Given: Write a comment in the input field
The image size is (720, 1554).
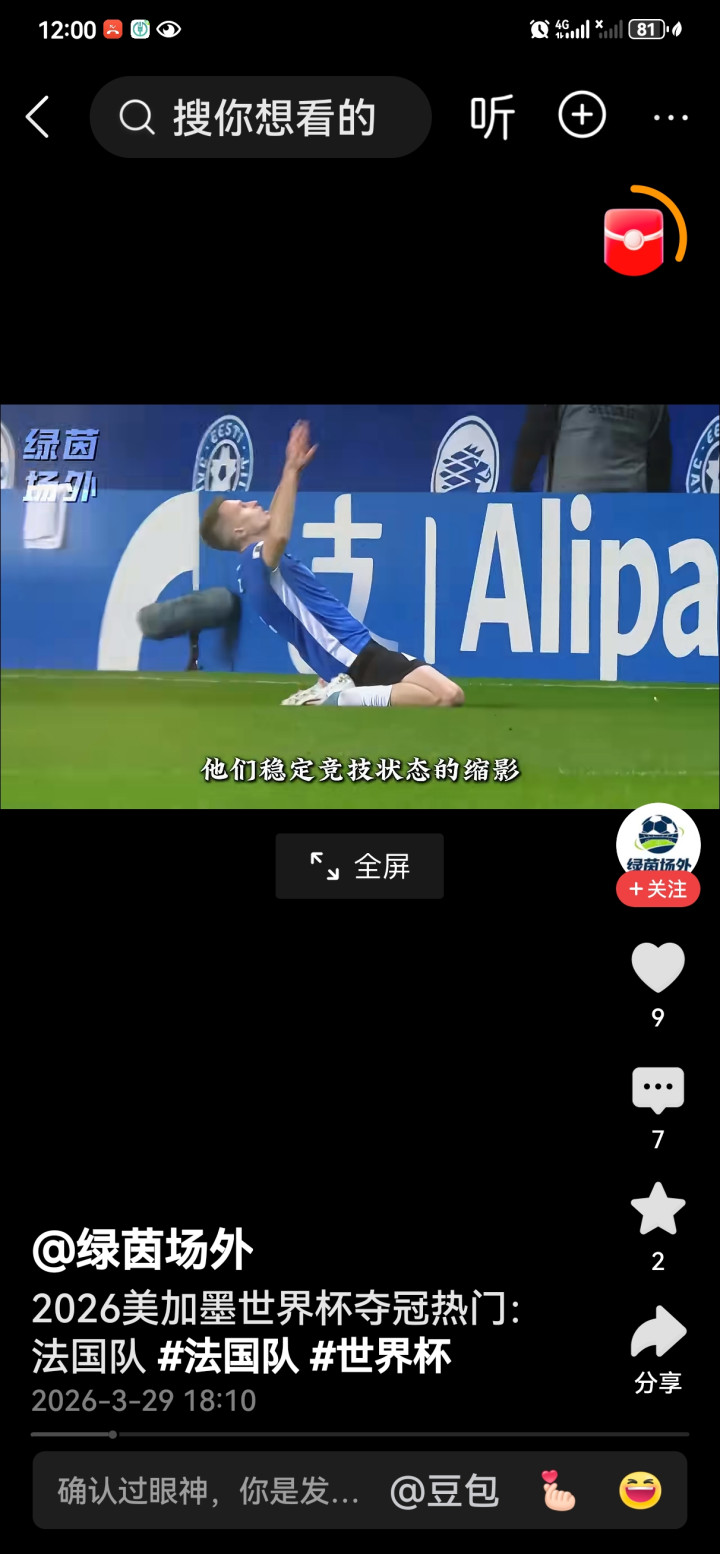Looking at the screenshot, I should click(x=208, y=1491).
